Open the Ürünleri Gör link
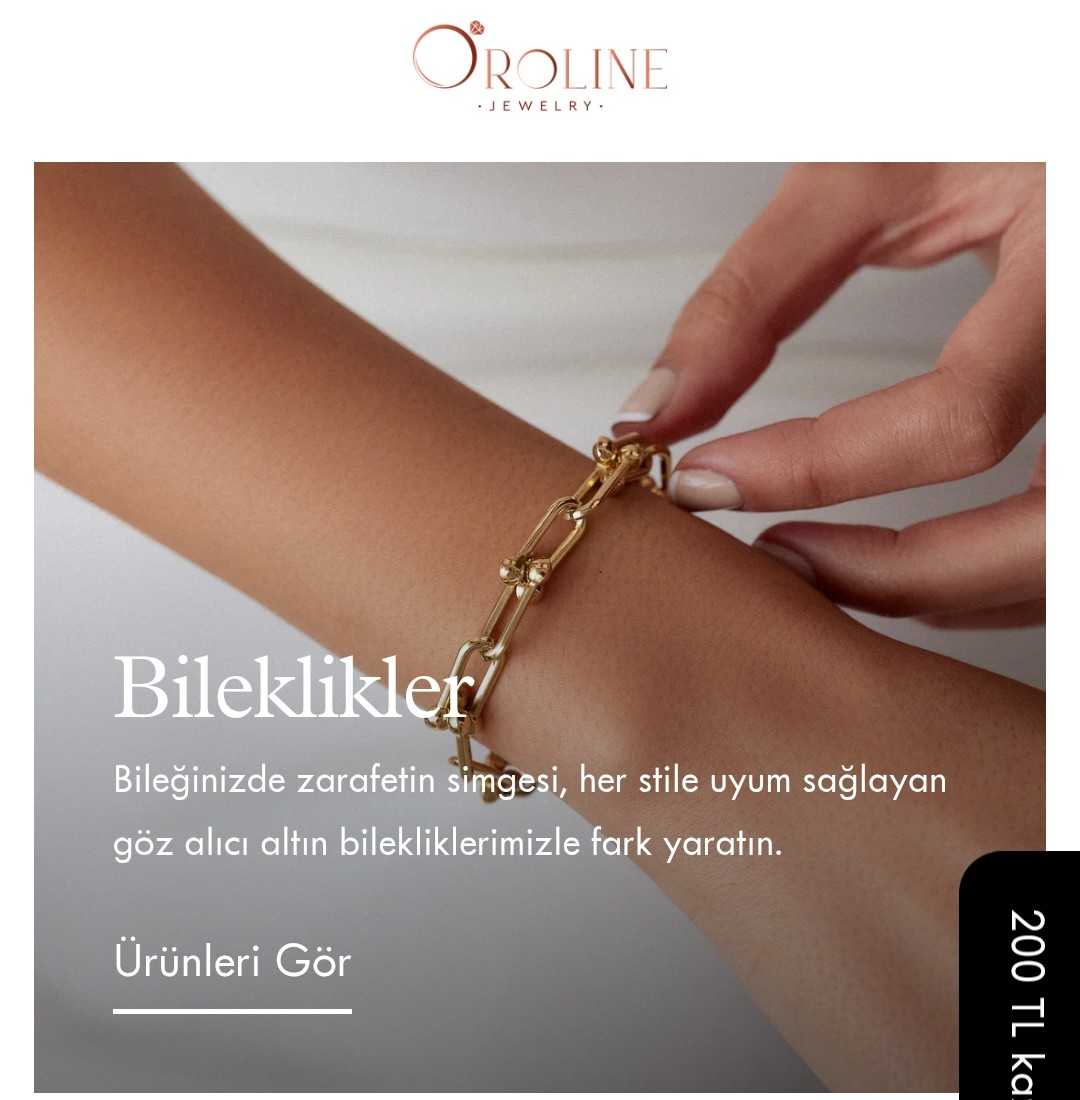The height and width of the screenshot is (1100, 1080). [x=232, y=962]
